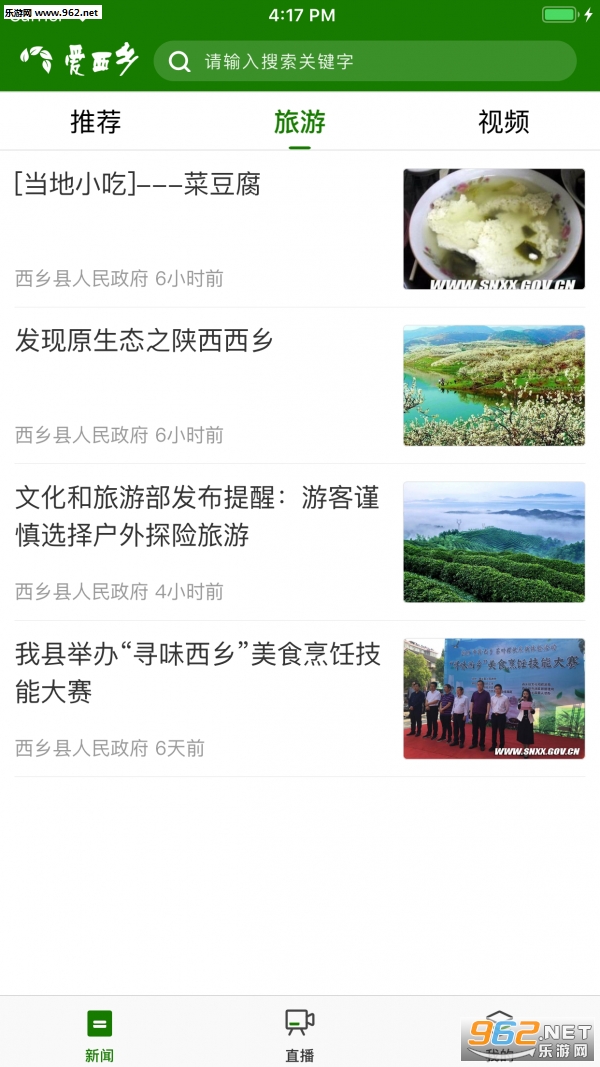Open the 直播 bottom tab

tap(300, 1034)
